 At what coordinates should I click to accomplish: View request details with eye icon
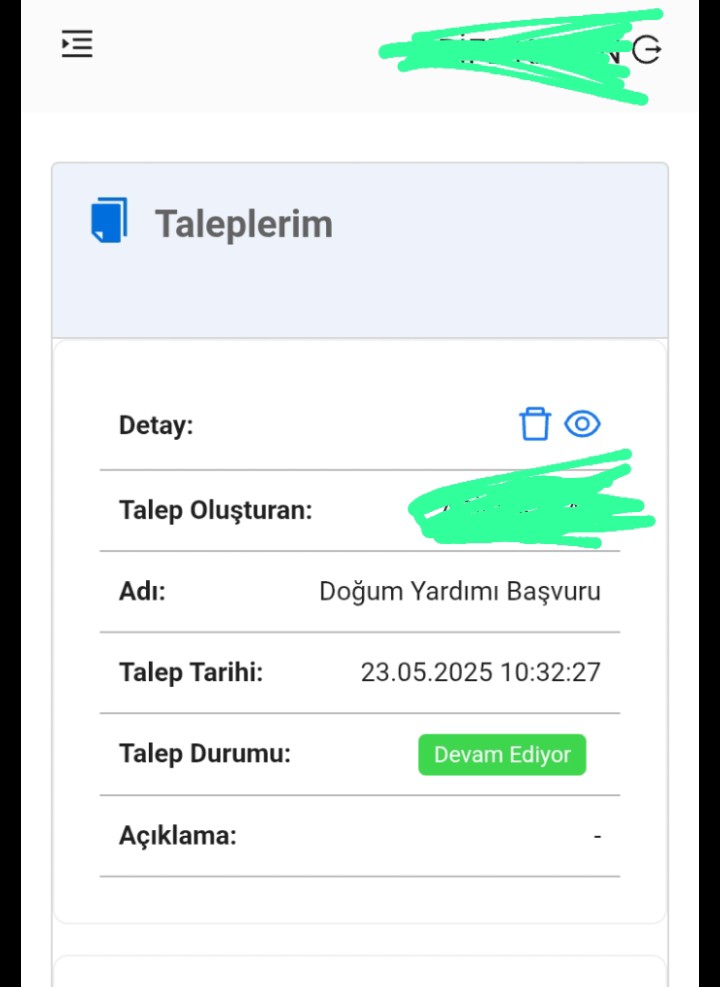point(582,424)
